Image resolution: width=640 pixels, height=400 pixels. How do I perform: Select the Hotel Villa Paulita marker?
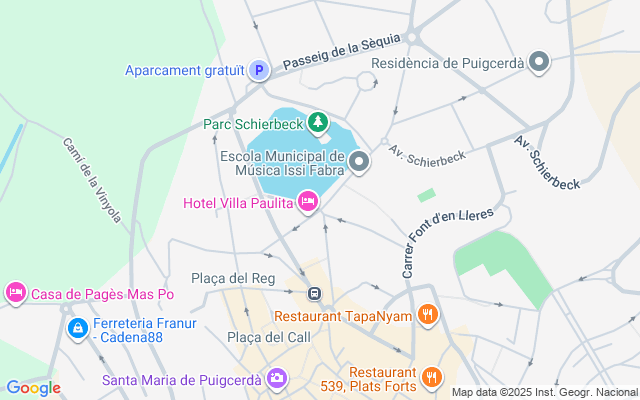tap(308, 203)
